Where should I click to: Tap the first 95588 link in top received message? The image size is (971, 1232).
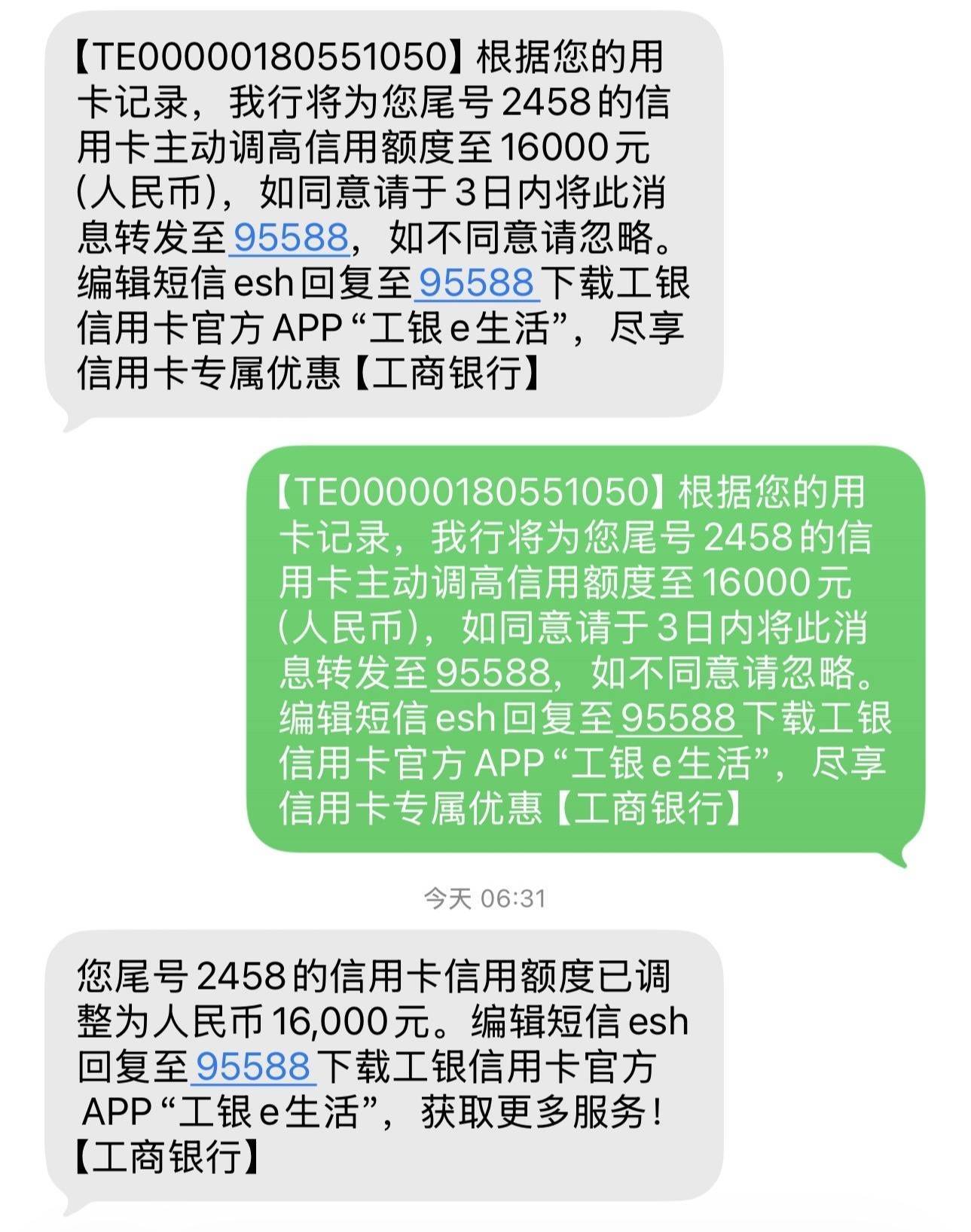[x=290, y=237]
